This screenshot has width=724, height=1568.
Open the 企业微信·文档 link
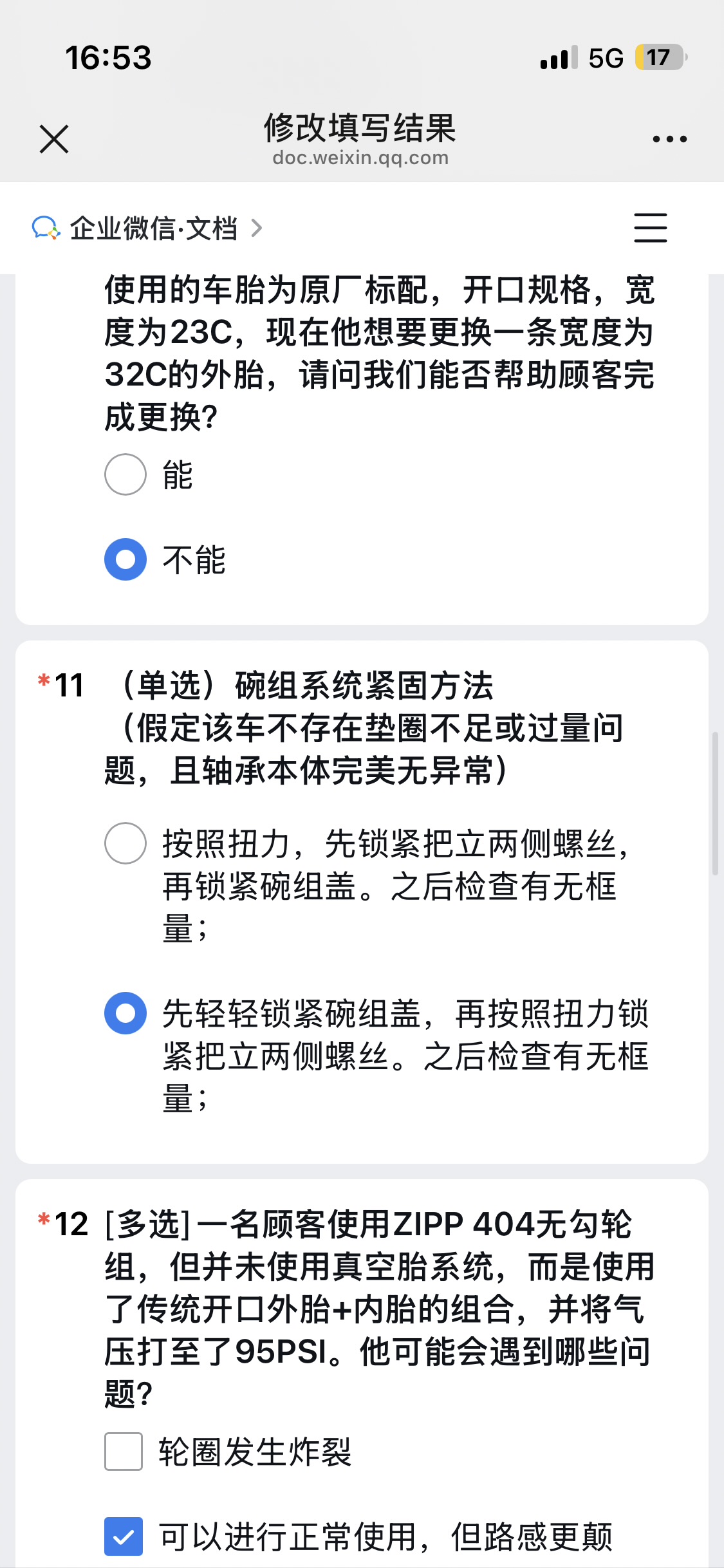(x=148, y=229)
